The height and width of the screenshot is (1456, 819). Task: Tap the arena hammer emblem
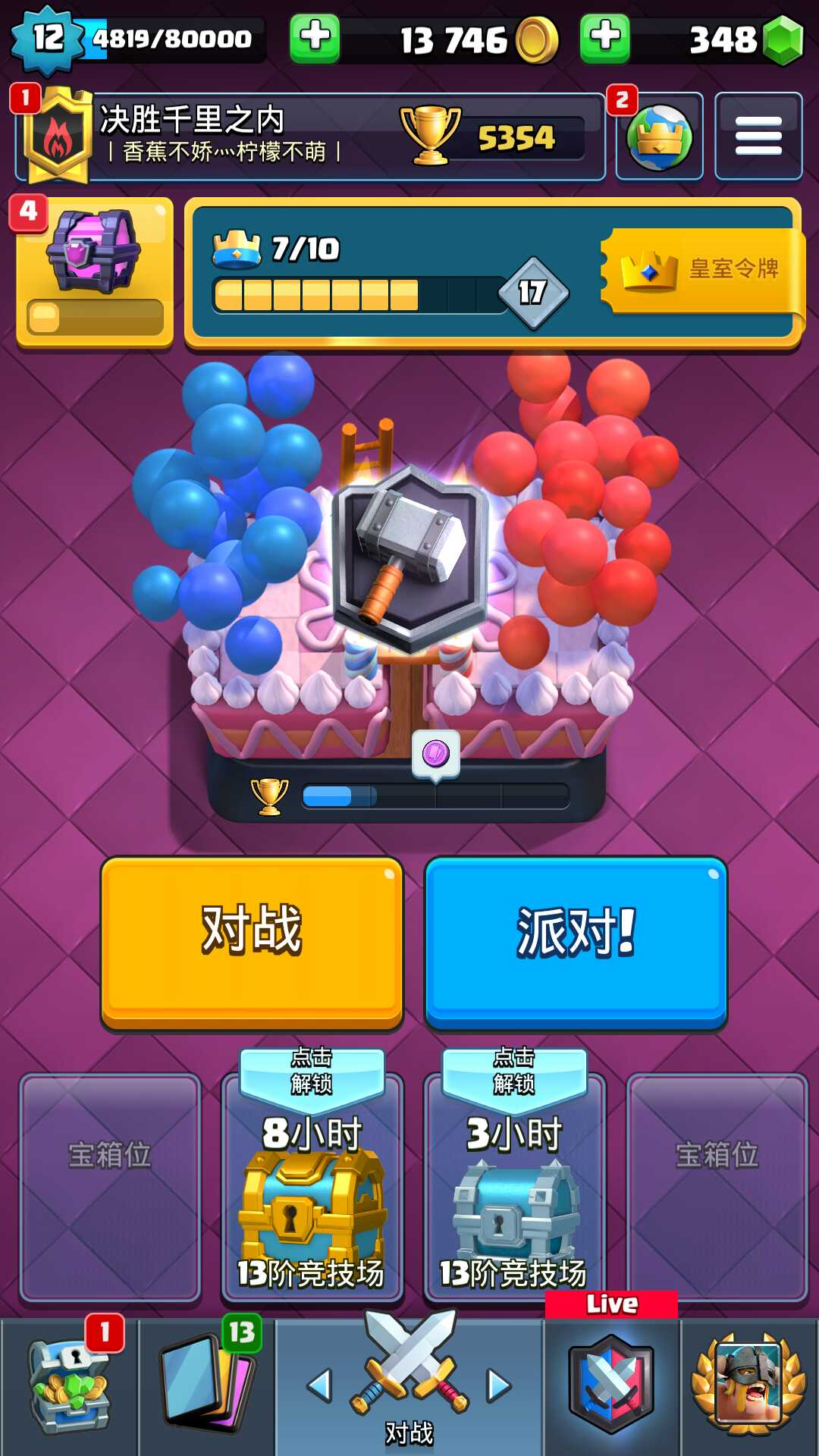click(410, 557)
